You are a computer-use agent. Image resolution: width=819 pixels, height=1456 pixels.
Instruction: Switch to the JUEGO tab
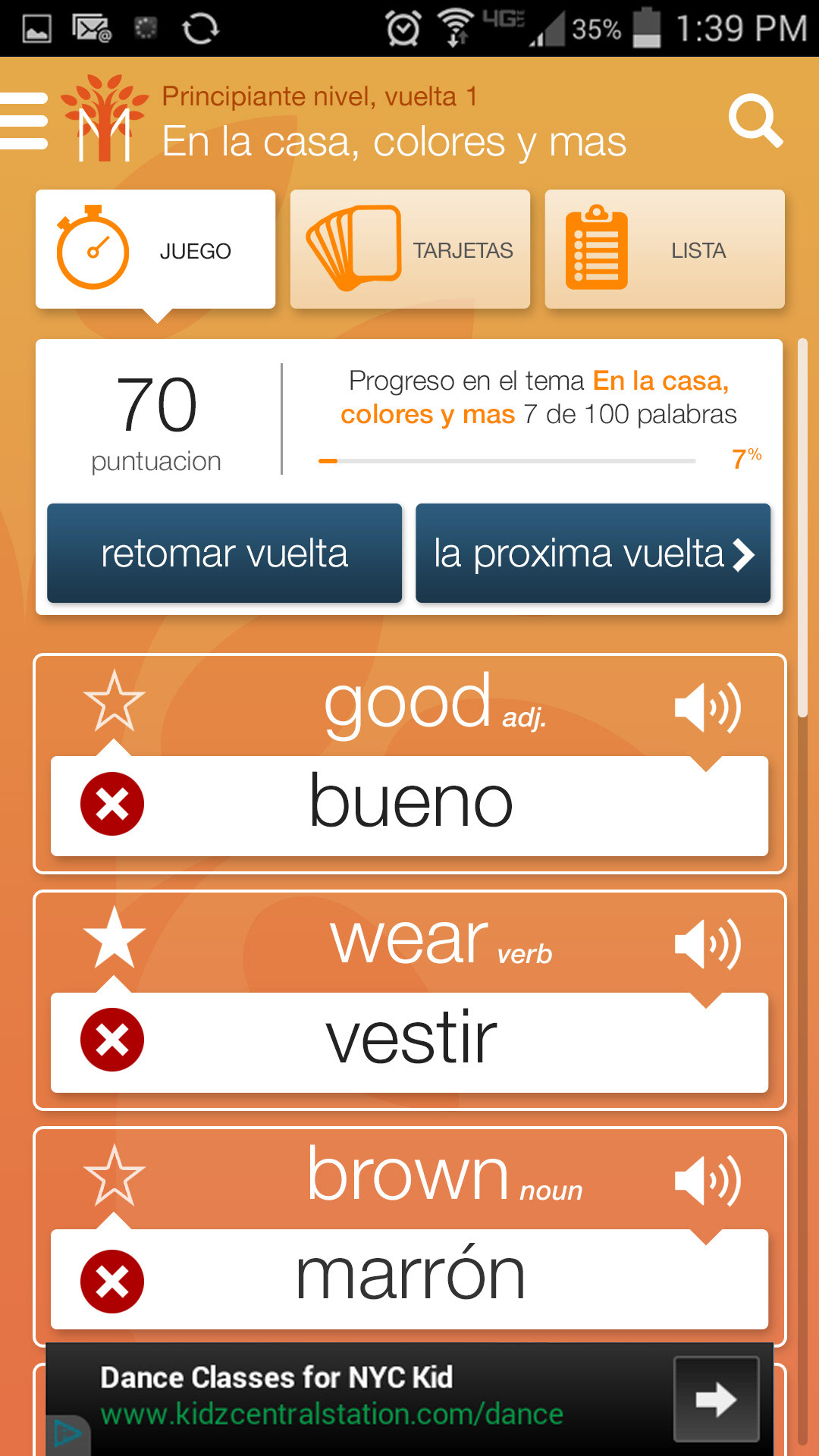tap(155, 249)
